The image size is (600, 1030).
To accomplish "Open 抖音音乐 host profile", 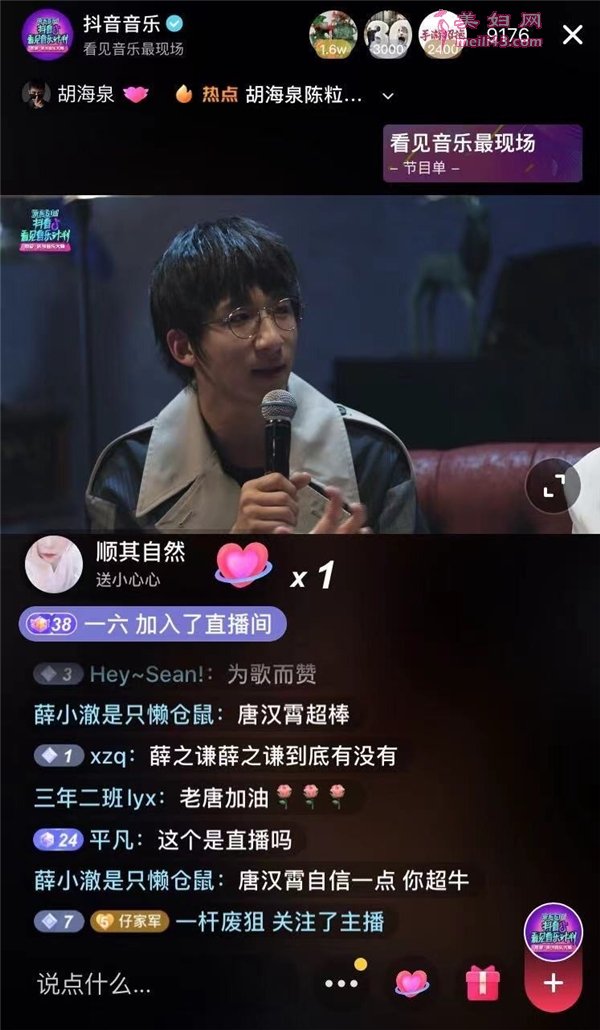I will pos(47,35).
